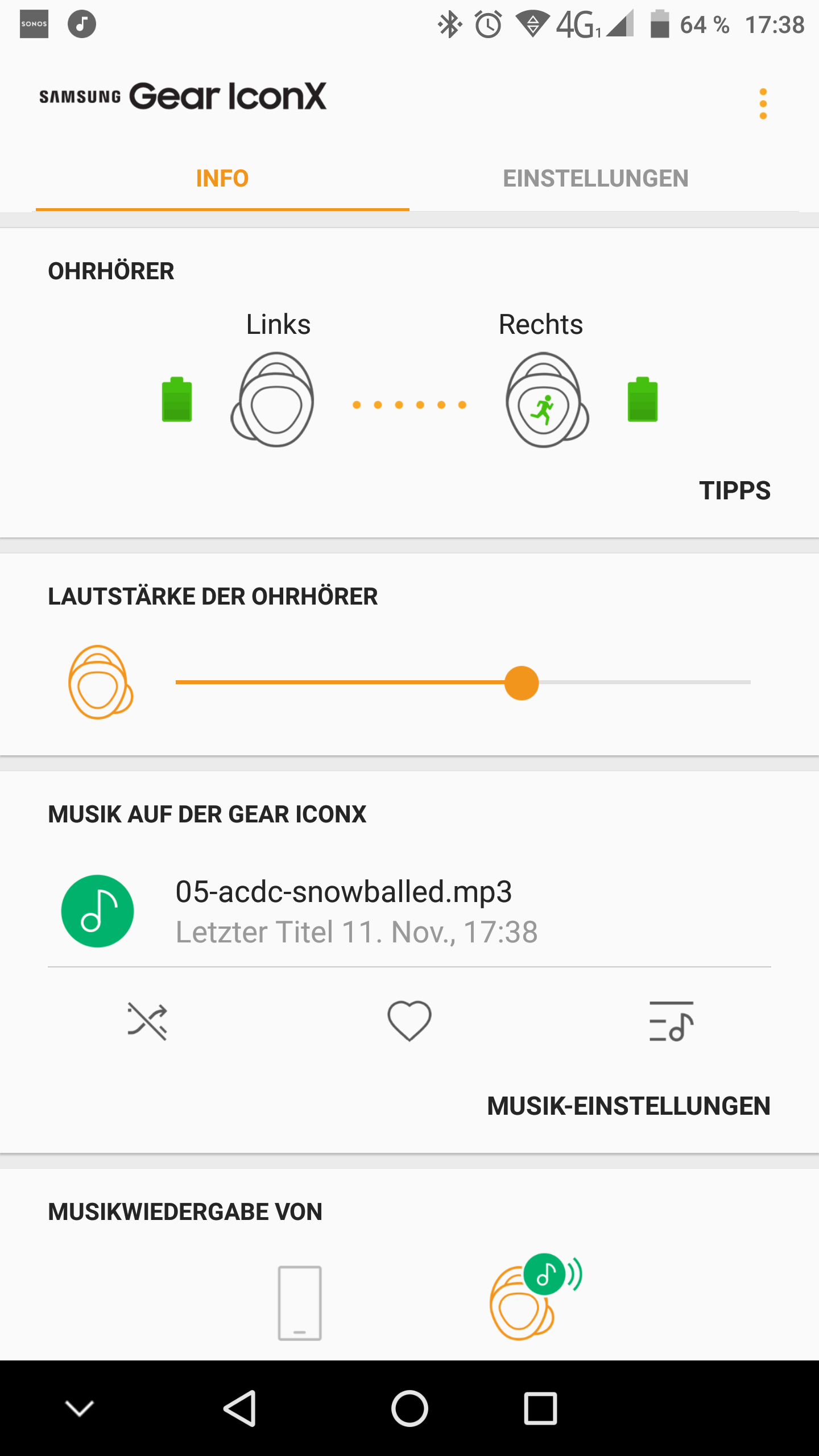Toggle shuffle playback

pyautogui.click(x=147, y=1021)
